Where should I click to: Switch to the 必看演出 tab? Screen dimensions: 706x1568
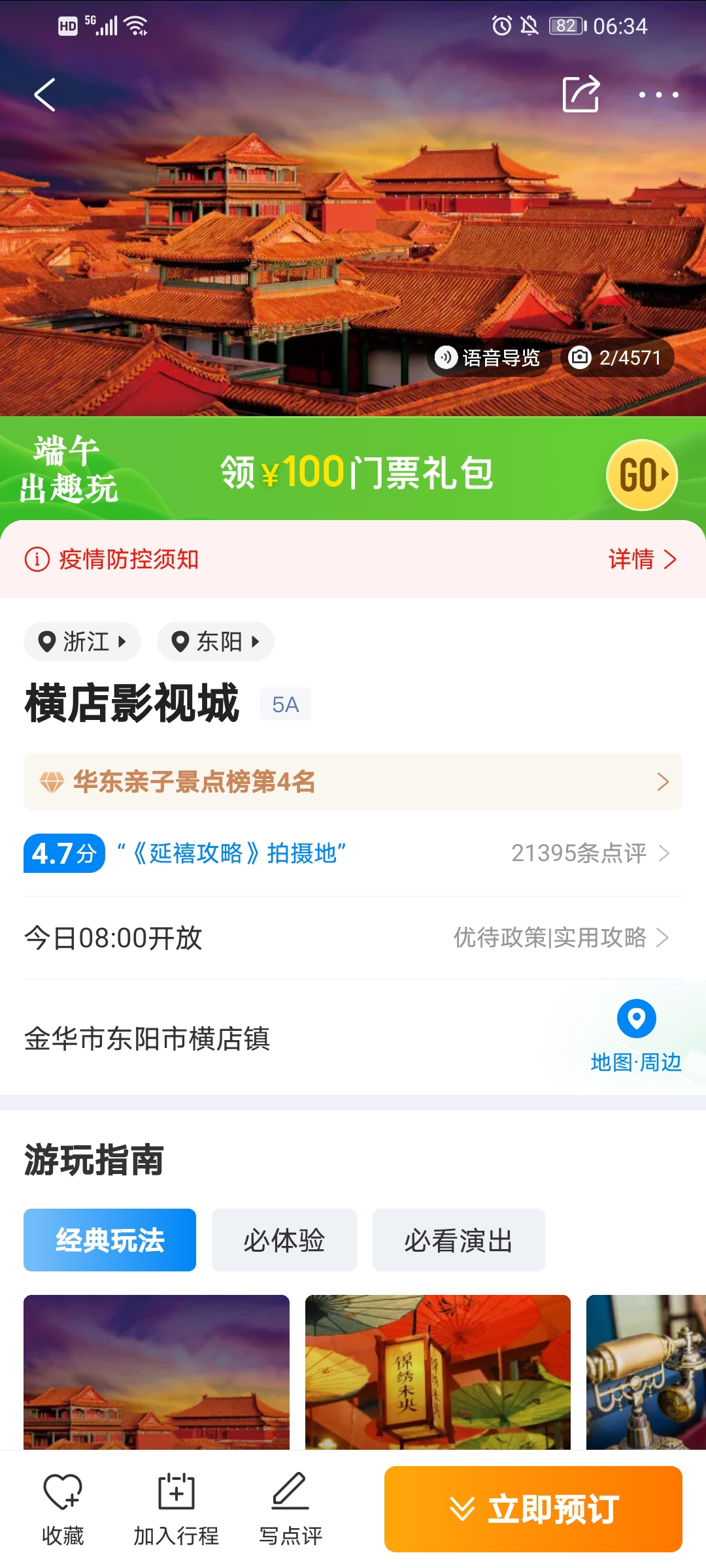tap(458, 1240)
